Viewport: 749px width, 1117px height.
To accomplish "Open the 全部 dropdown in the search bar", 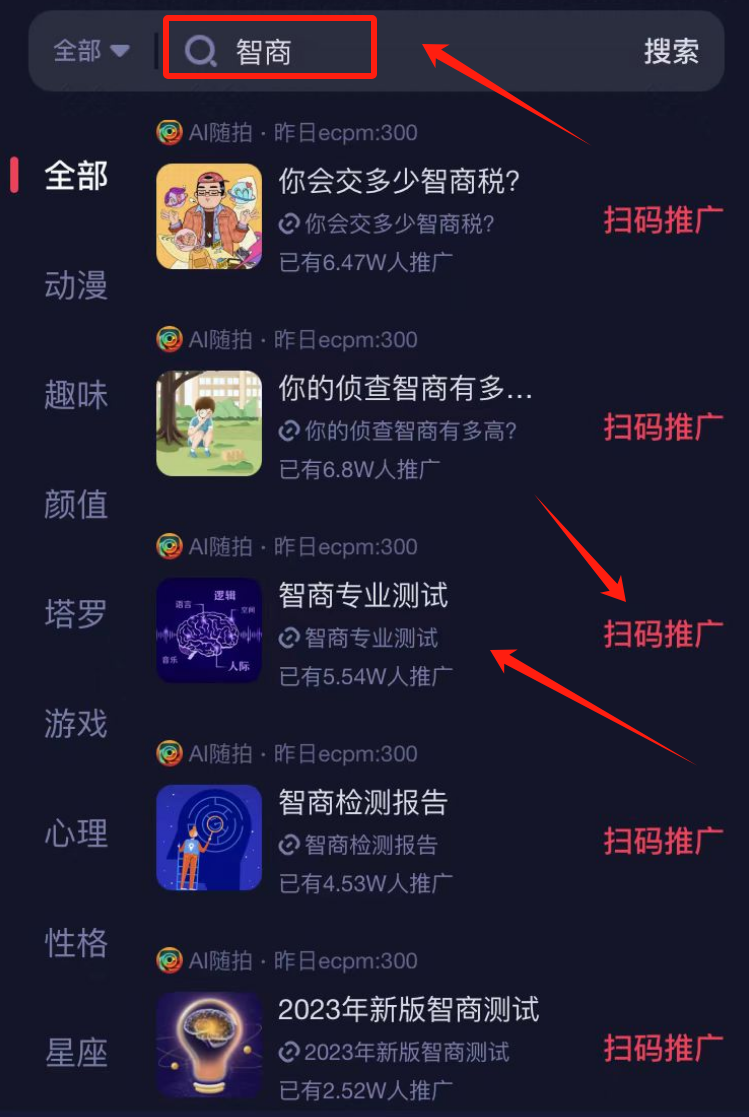I will 91,50.
